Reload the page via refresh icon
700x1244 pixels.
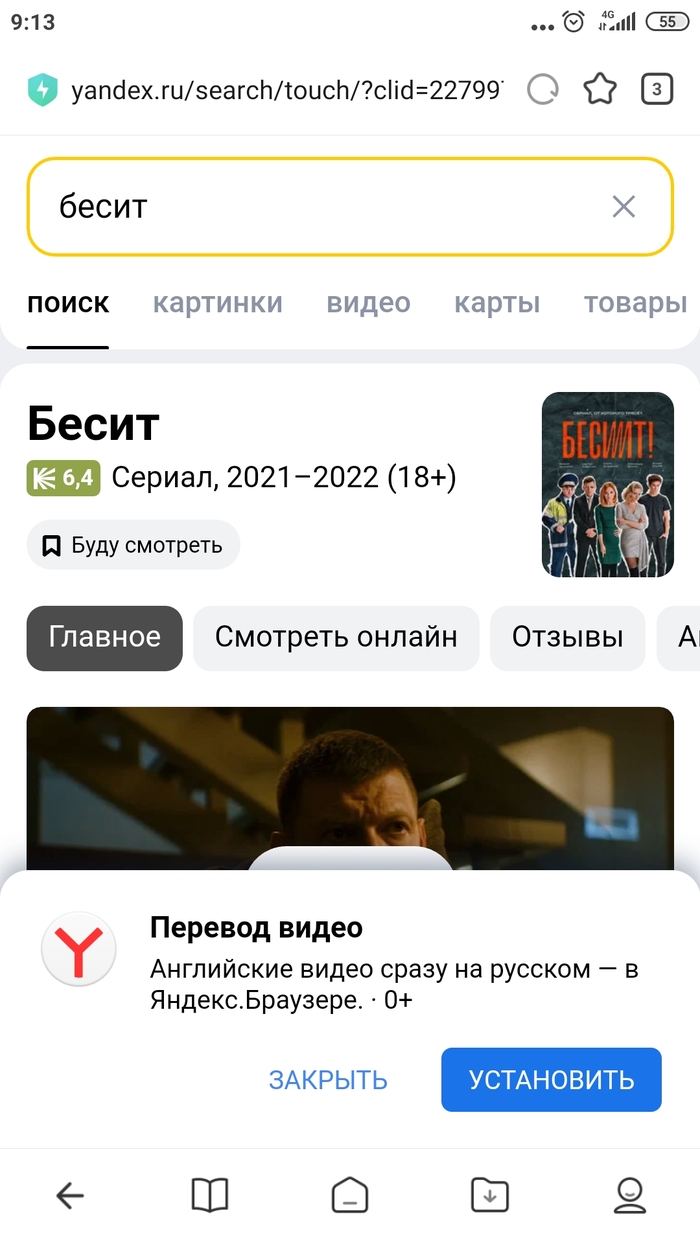[543, 91]
